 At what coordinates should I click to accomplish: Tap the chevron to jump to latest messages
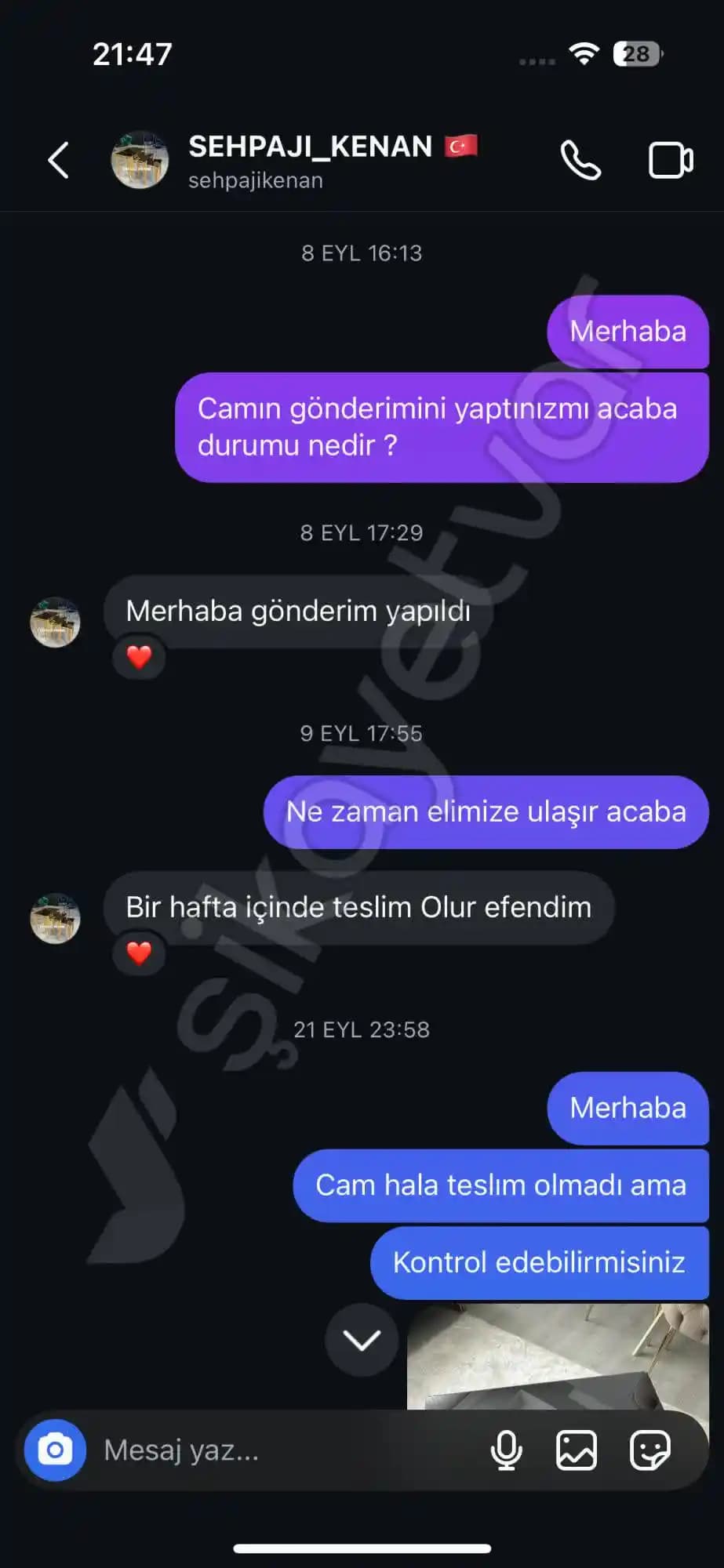(361, 1340)
